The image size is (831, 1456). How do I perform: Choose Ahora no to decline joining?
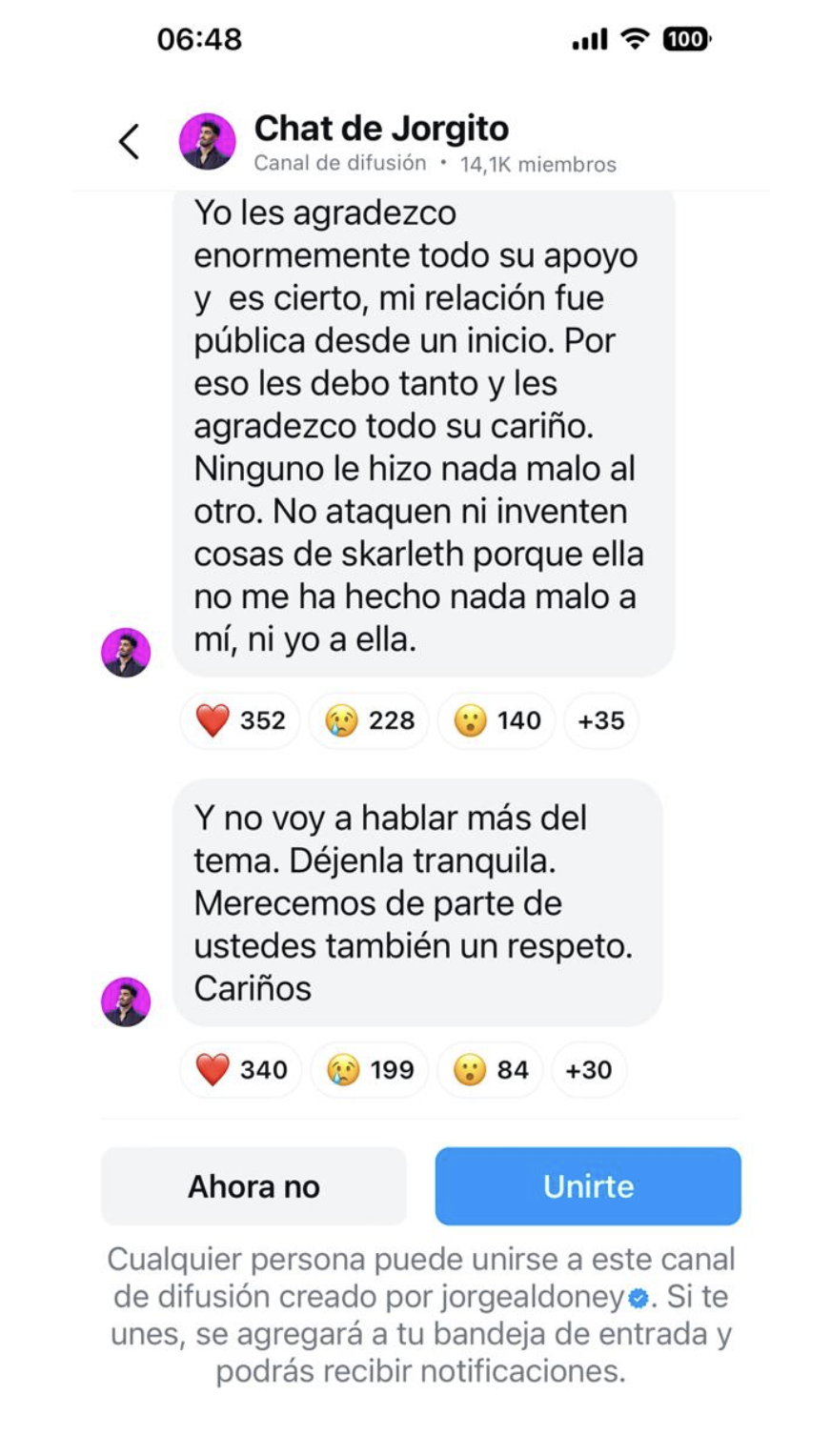click(x=253, y=1186)
